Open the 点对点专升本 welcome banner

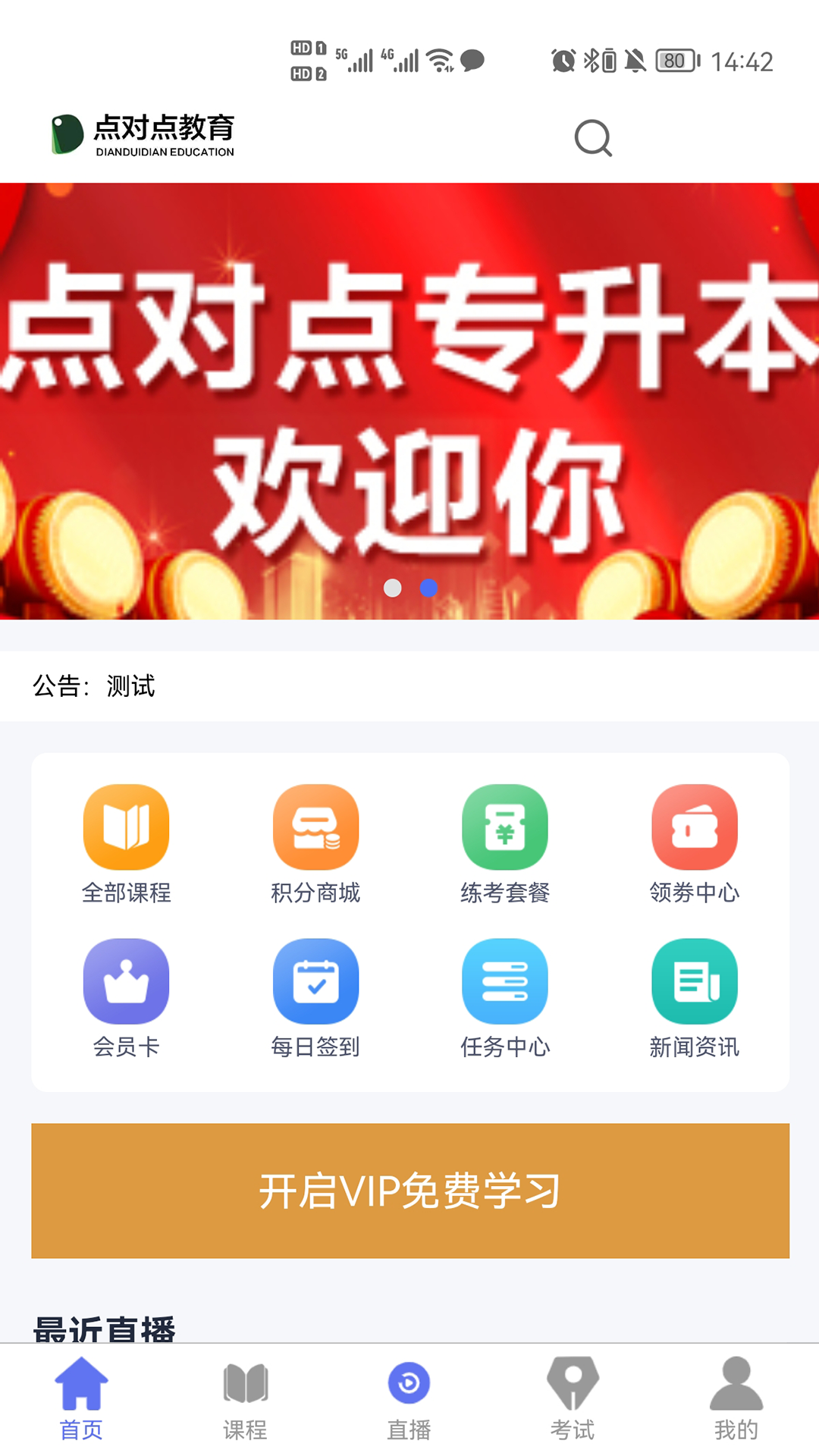[409, 400]
